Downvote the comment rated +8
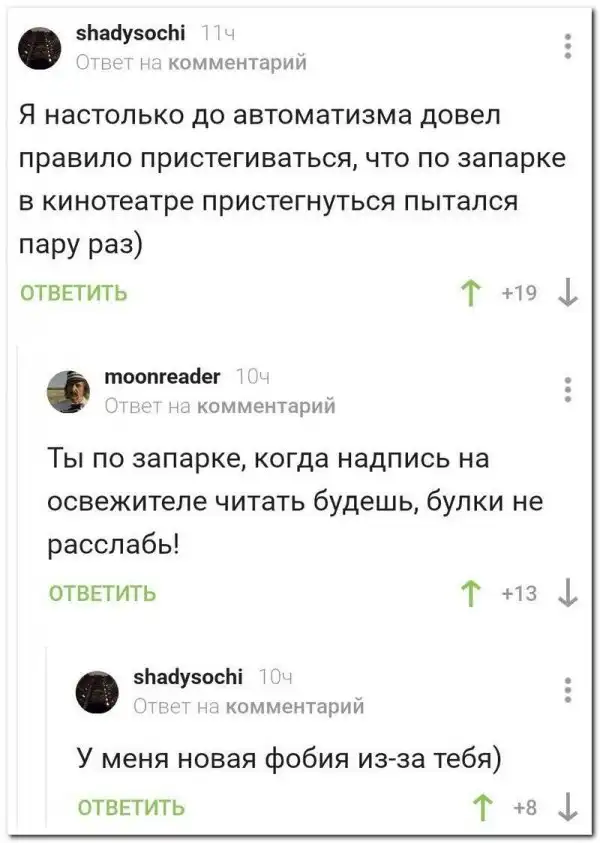This screenshot has height=843, width=600. [566, 807]
